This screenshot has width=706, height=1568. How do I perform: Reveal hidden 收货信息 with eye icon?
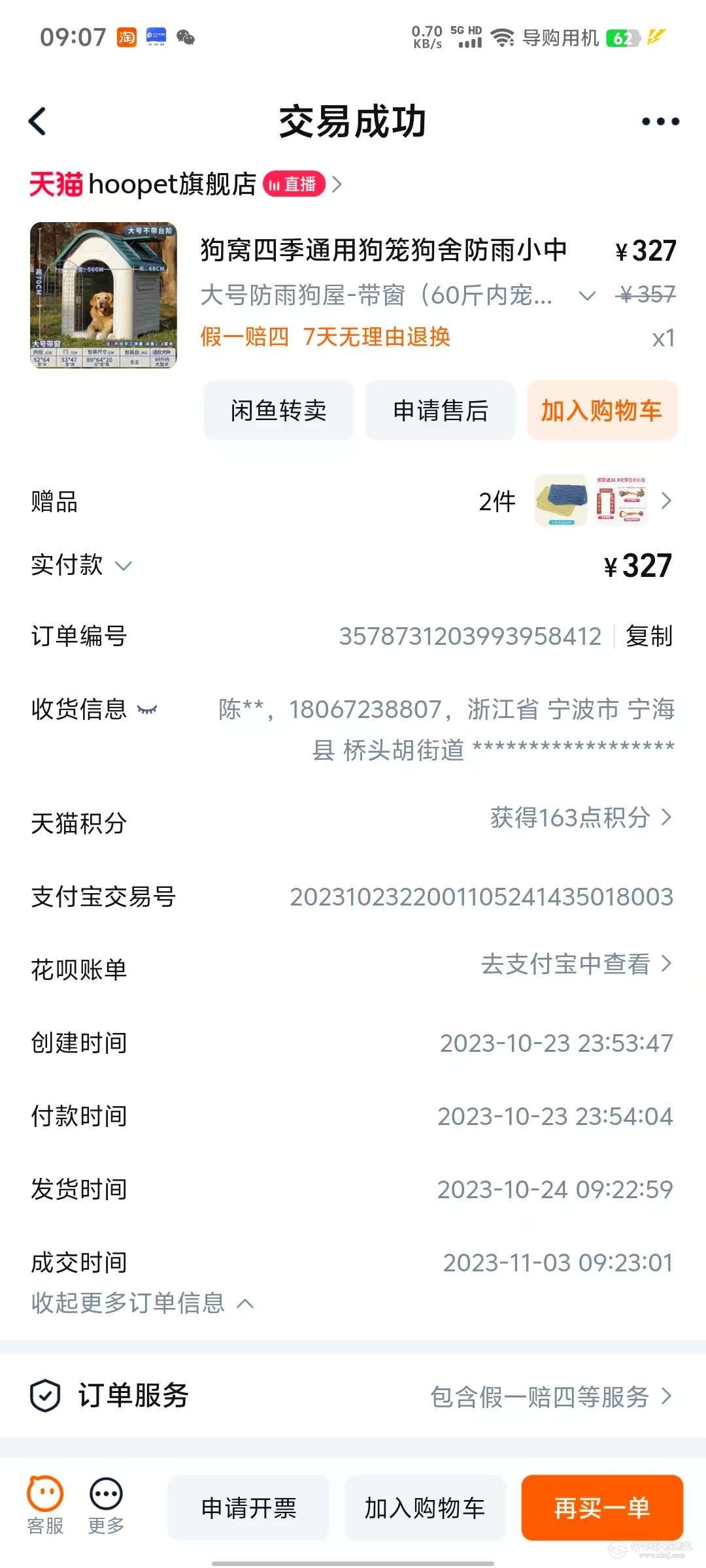tap(148, 710)
